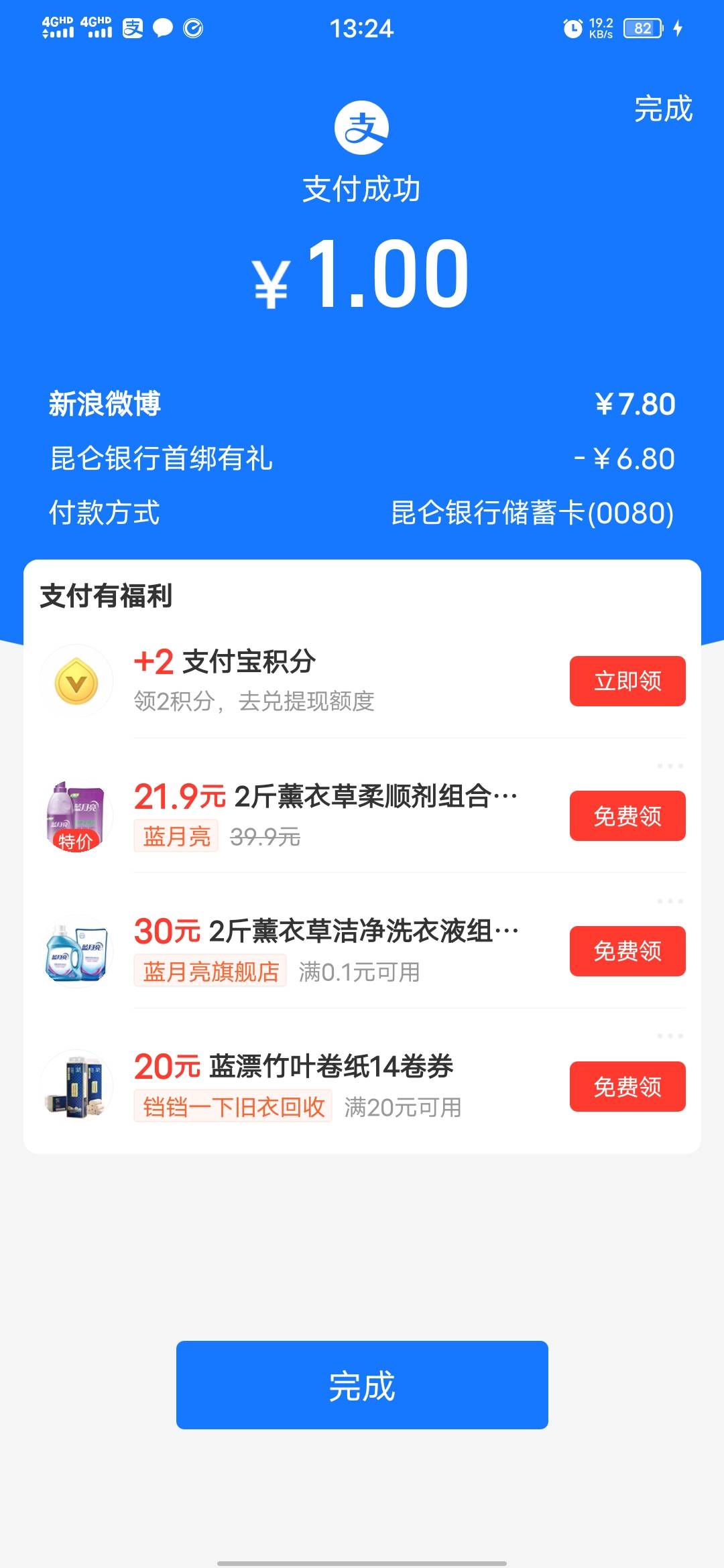Screen dimensions: 724x1568
Task: Tap the large blue 完成 button at the bottom
Action: 362,1385
